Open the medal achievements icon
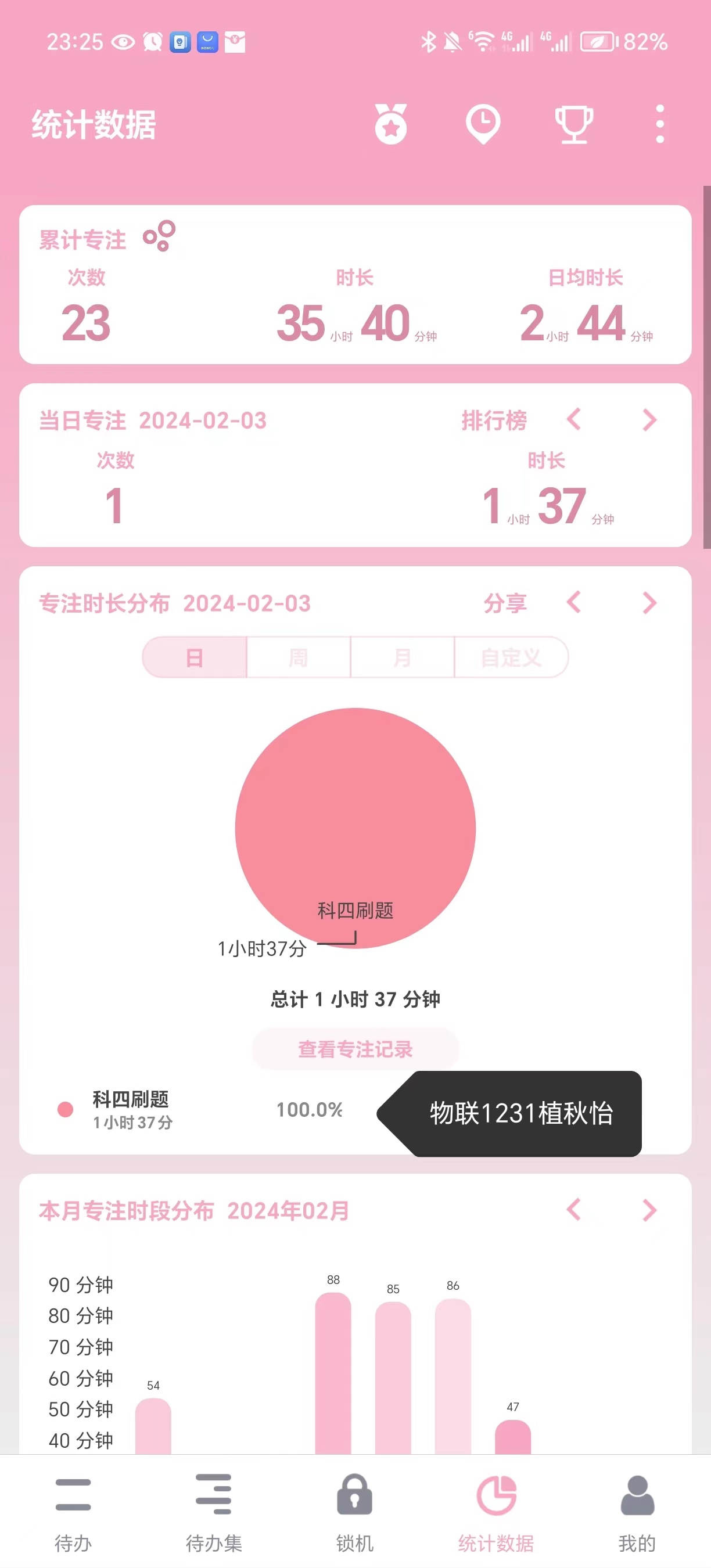The width and height of the screenshot is (711, 1568). tap(391, 124)
